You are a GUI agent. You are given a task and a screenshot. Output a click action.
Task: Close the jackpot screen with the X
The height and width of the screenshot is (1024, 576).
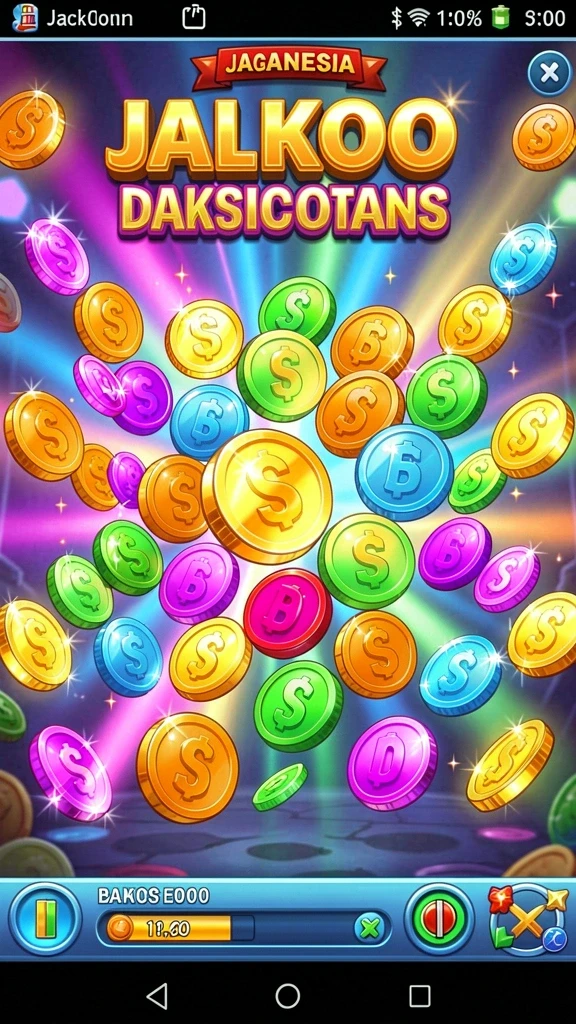coord(549,73)
